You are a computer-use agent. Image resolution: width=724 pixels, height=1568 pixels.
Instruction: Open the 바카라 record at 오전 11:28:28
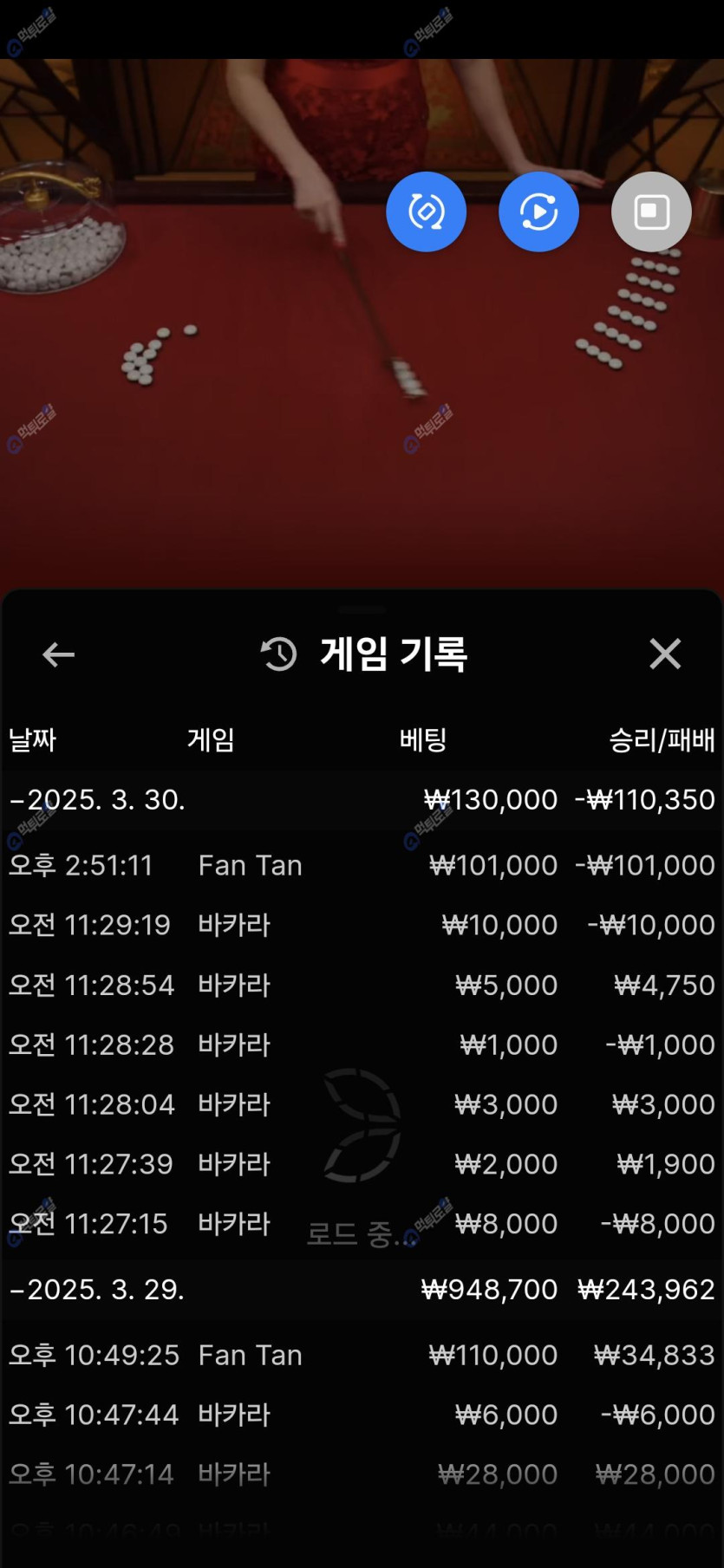point(362,1044)
